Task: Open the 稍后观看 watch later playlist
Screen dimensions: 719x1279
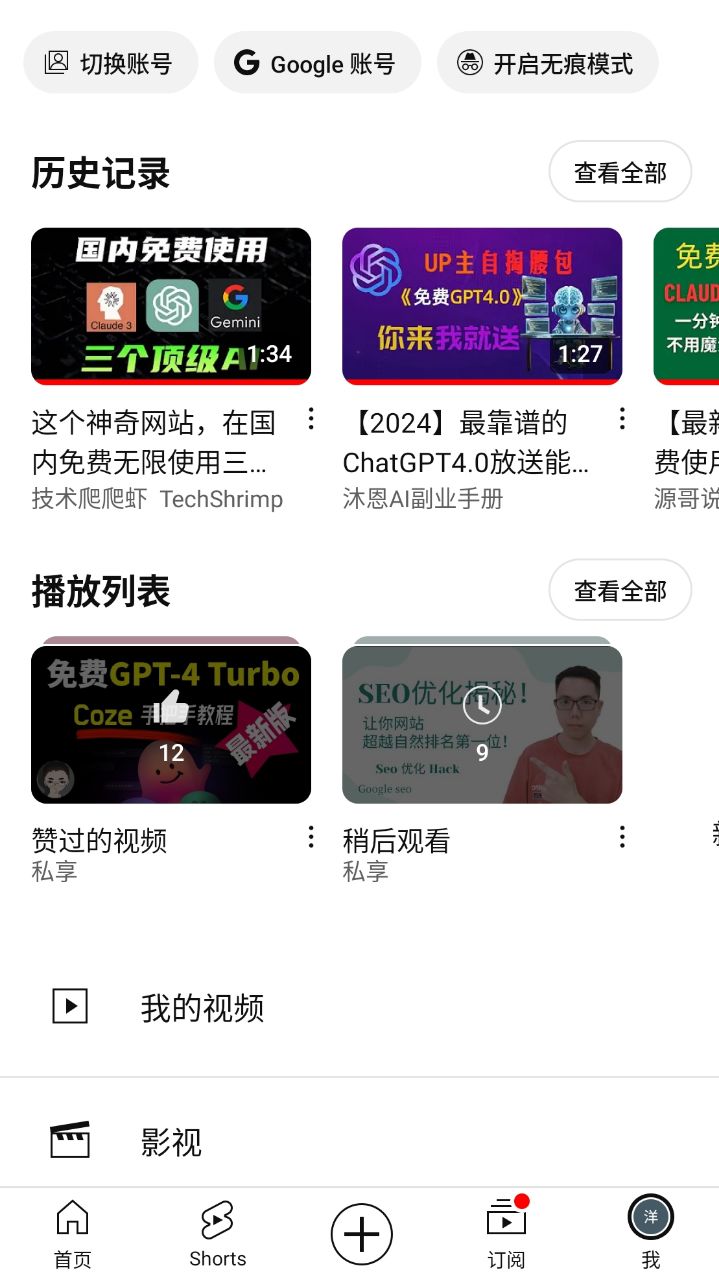Action: (x=482, y=724)
